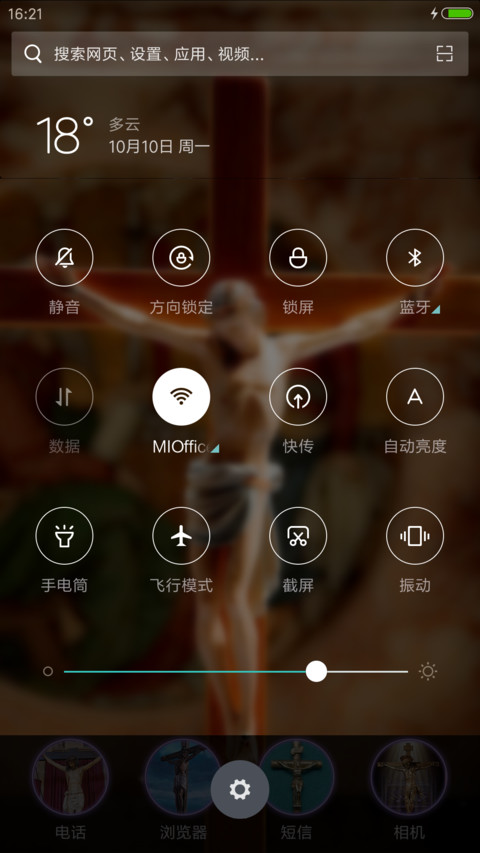Toggle 自动亮度 auto brightness

pos(415,397)
